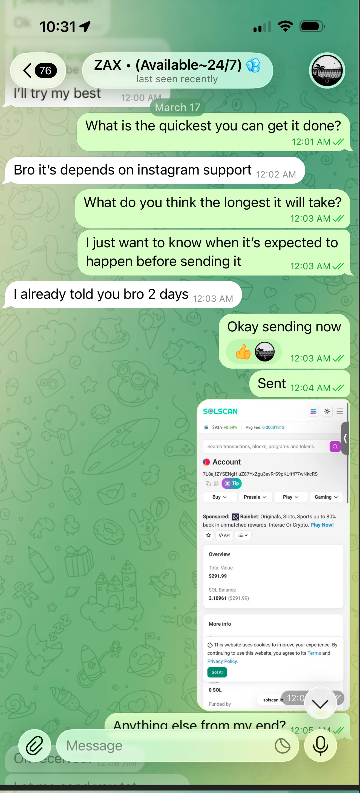Record a voice message with the microphone
360x793 pixels.
pos(321,745)
